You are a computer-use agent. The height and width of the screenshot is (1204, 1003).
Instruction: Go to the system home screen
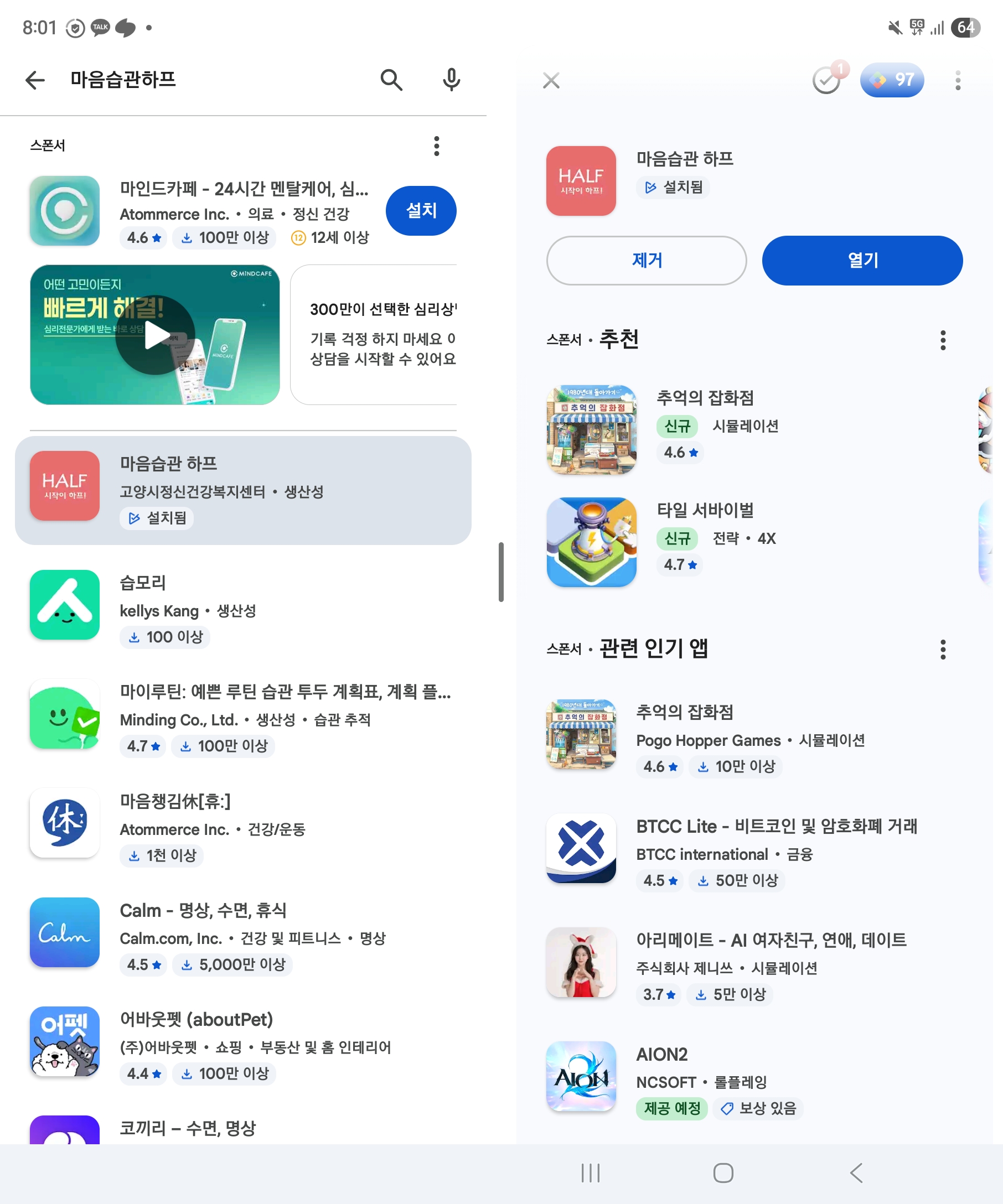point(722,1172)
